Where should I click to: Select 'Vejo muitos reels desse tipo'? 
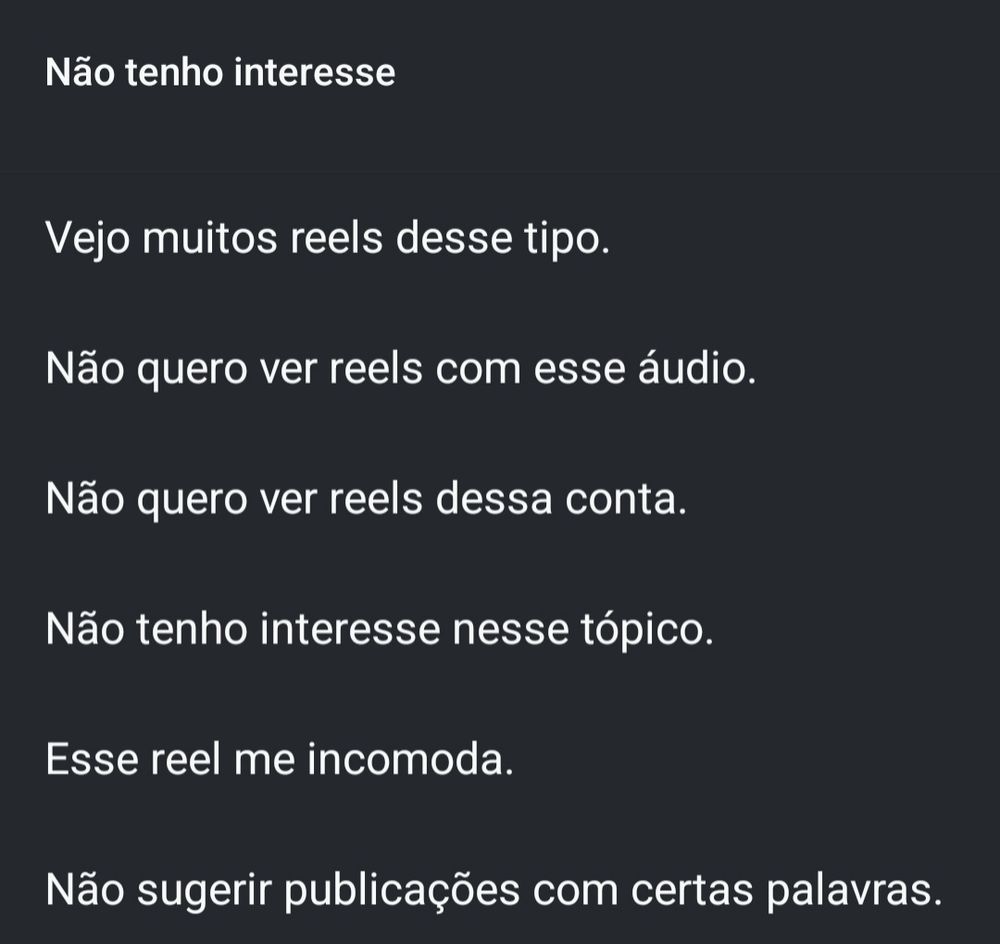coord(327,240)
